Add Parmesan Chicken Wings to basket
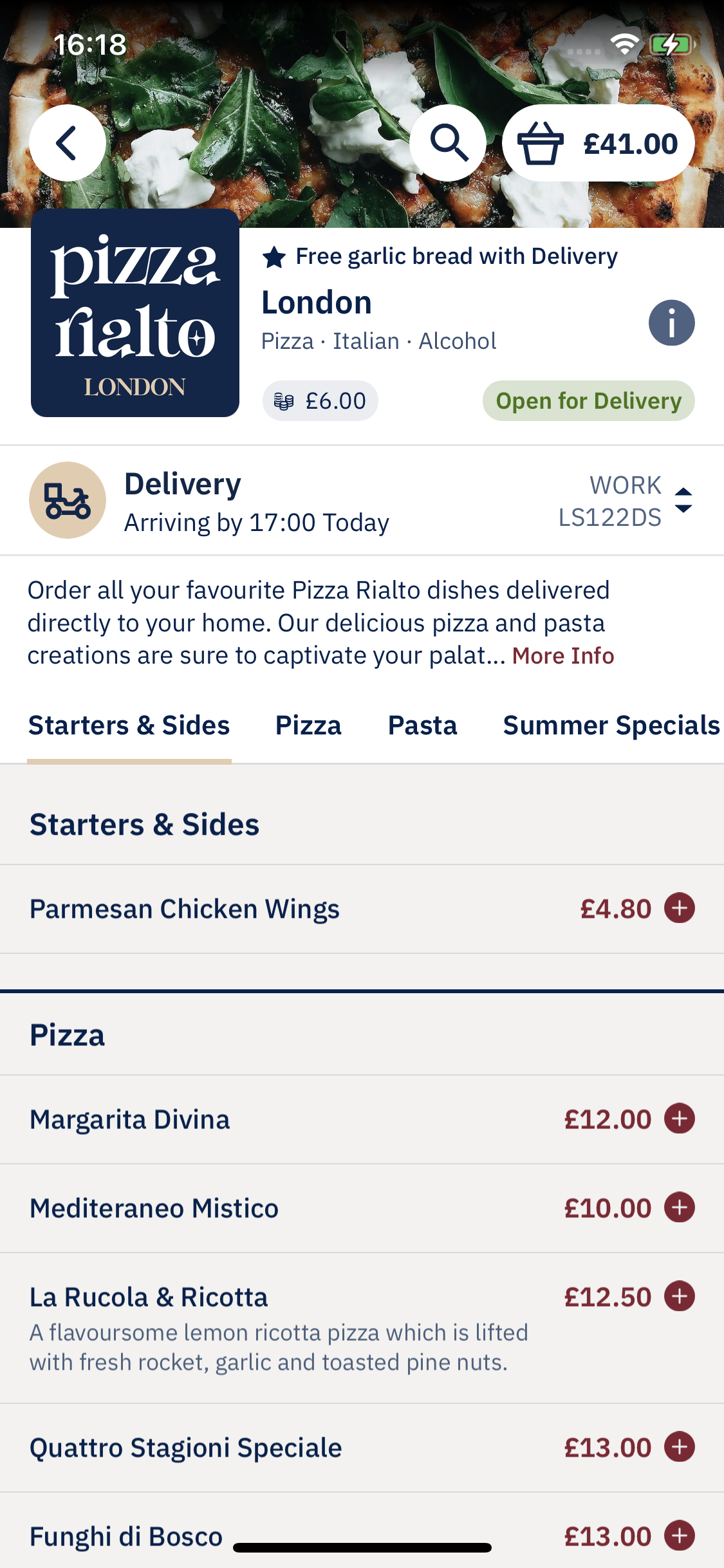Screen dimensions: 724x1568 [680, 908]
